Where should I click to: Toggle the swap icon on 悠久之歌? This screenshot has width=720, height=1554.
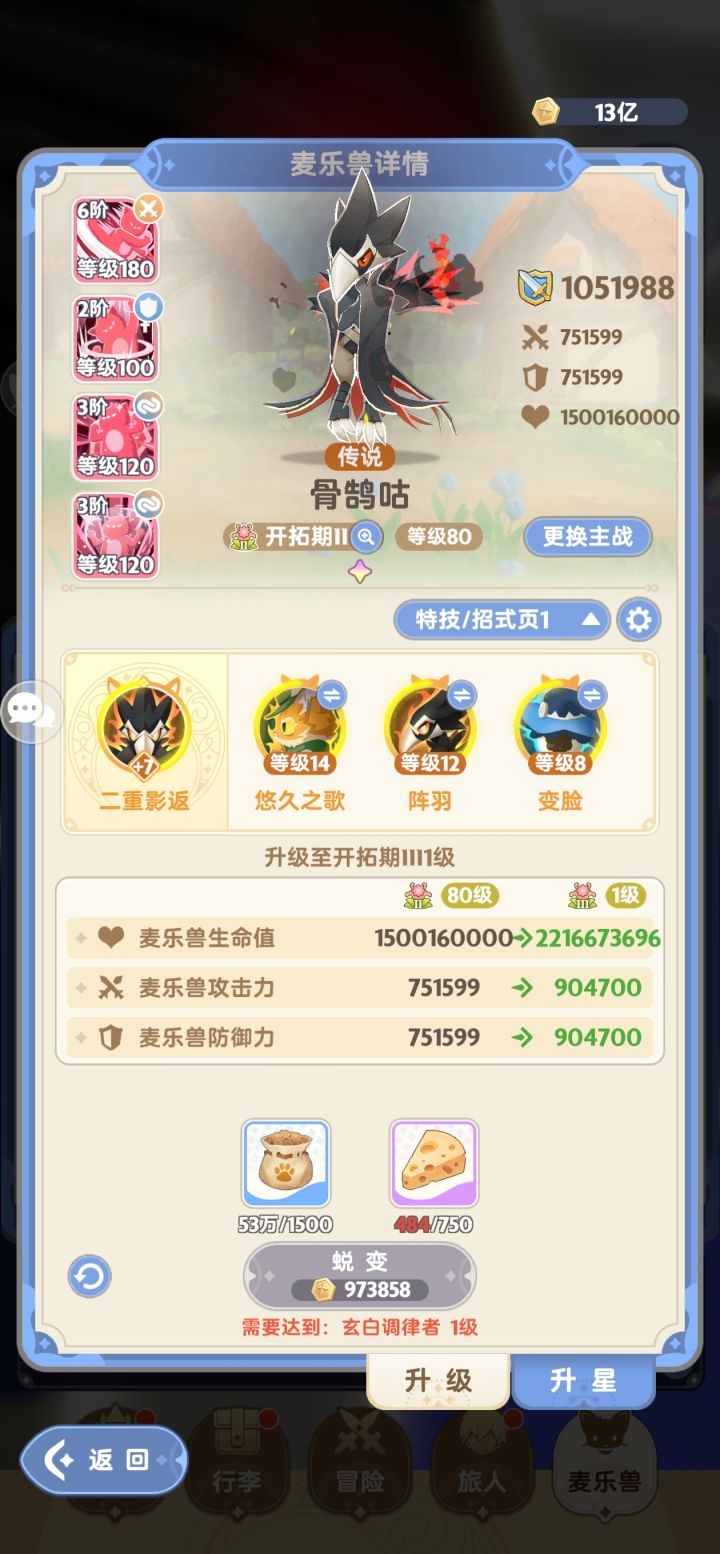[333, 693]
